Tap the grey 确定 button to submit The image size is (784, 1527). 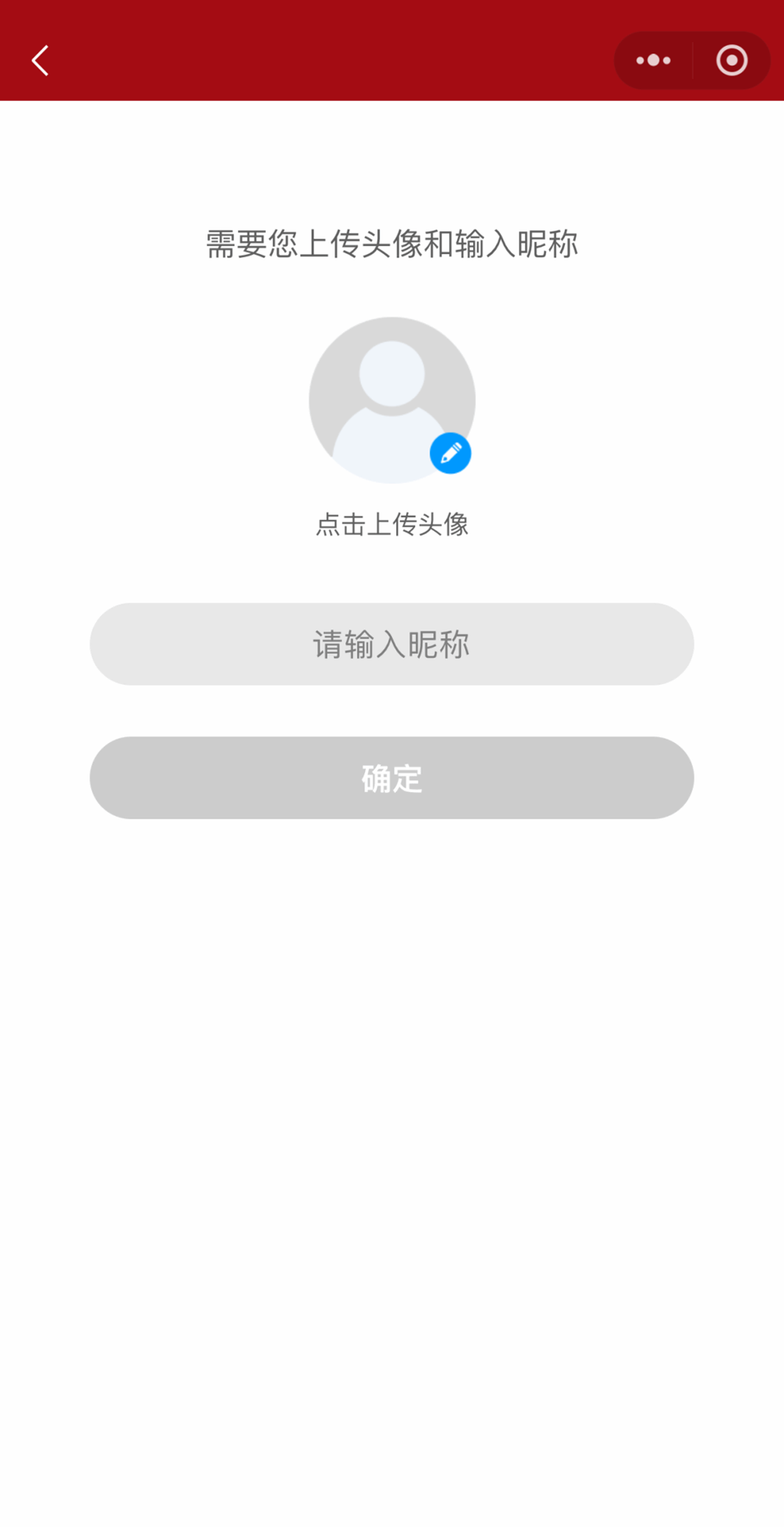[392, 777]
